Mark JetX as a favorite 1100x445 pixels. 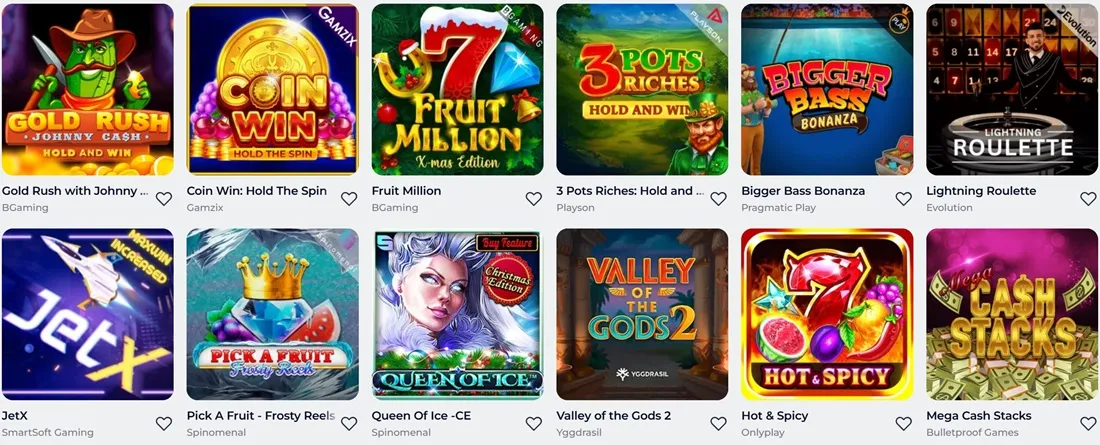(x=164, y=424)
